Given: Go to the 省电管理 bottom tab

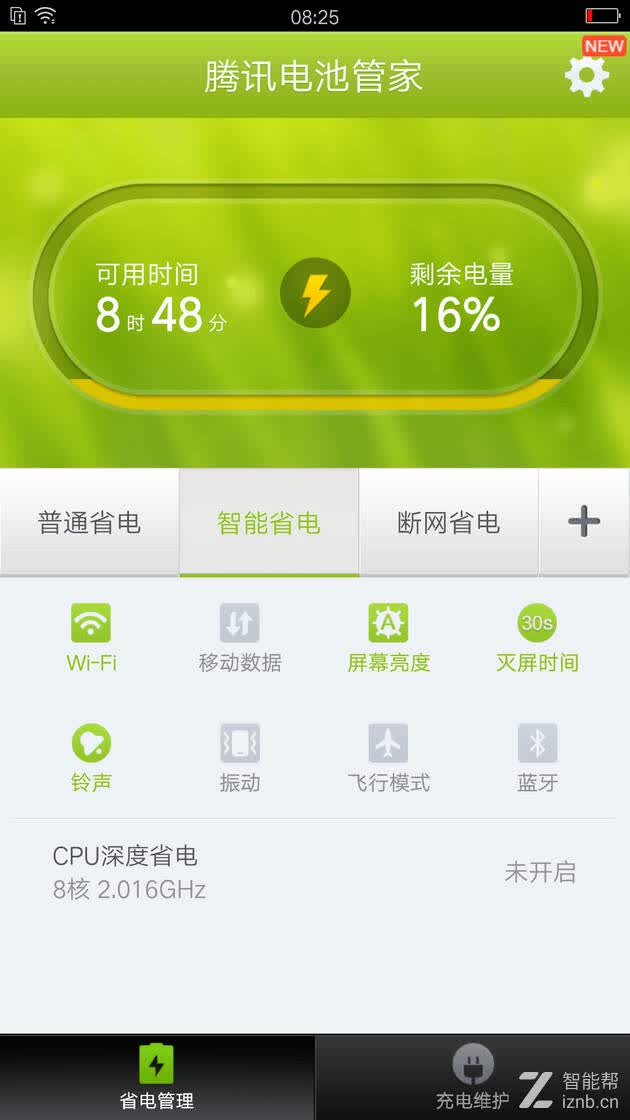Looking at the screenshot, I should (x=157, y=1077).
